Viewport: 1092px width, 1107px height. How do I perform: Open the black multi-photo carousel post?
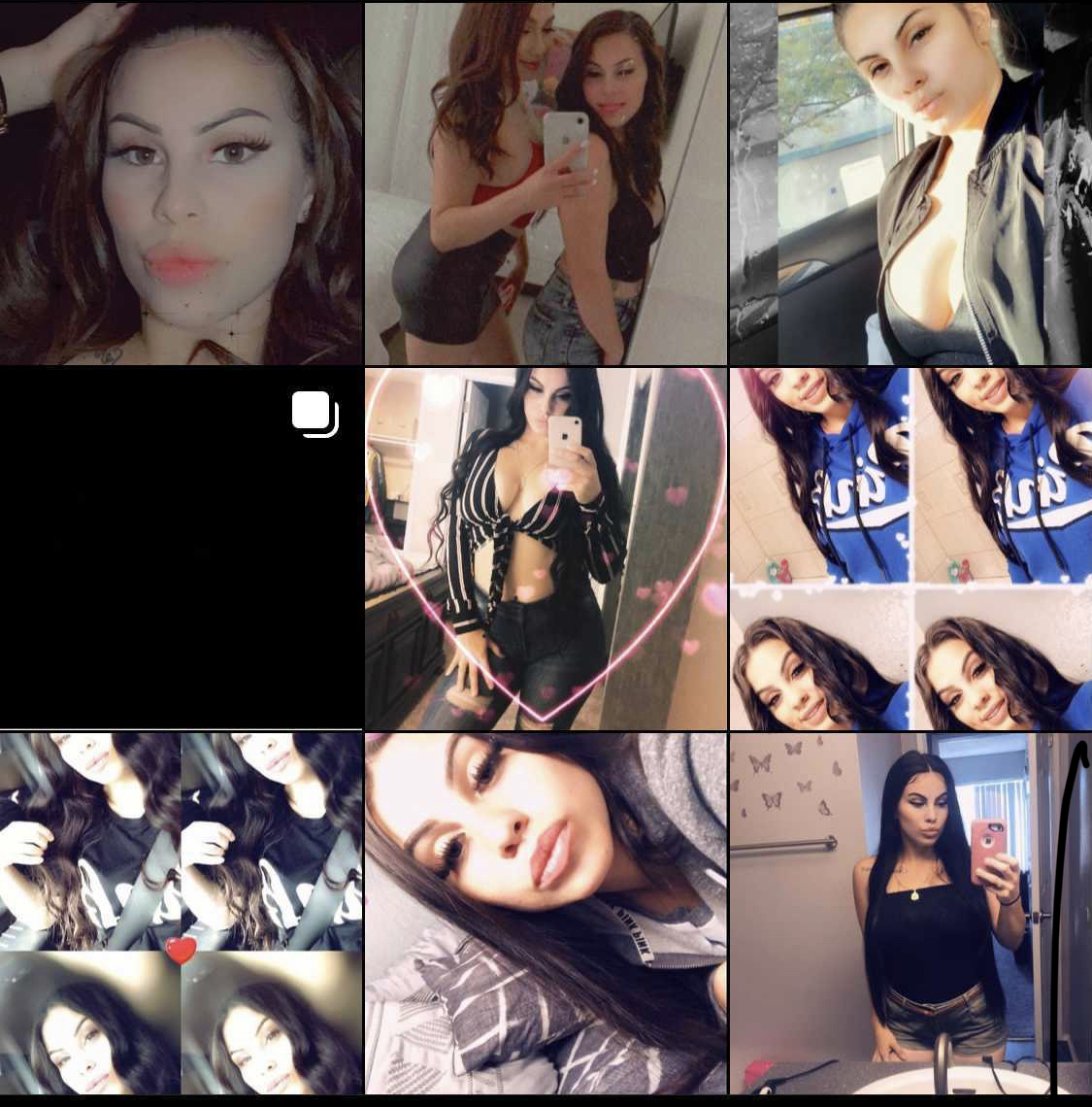coord(181,548)
